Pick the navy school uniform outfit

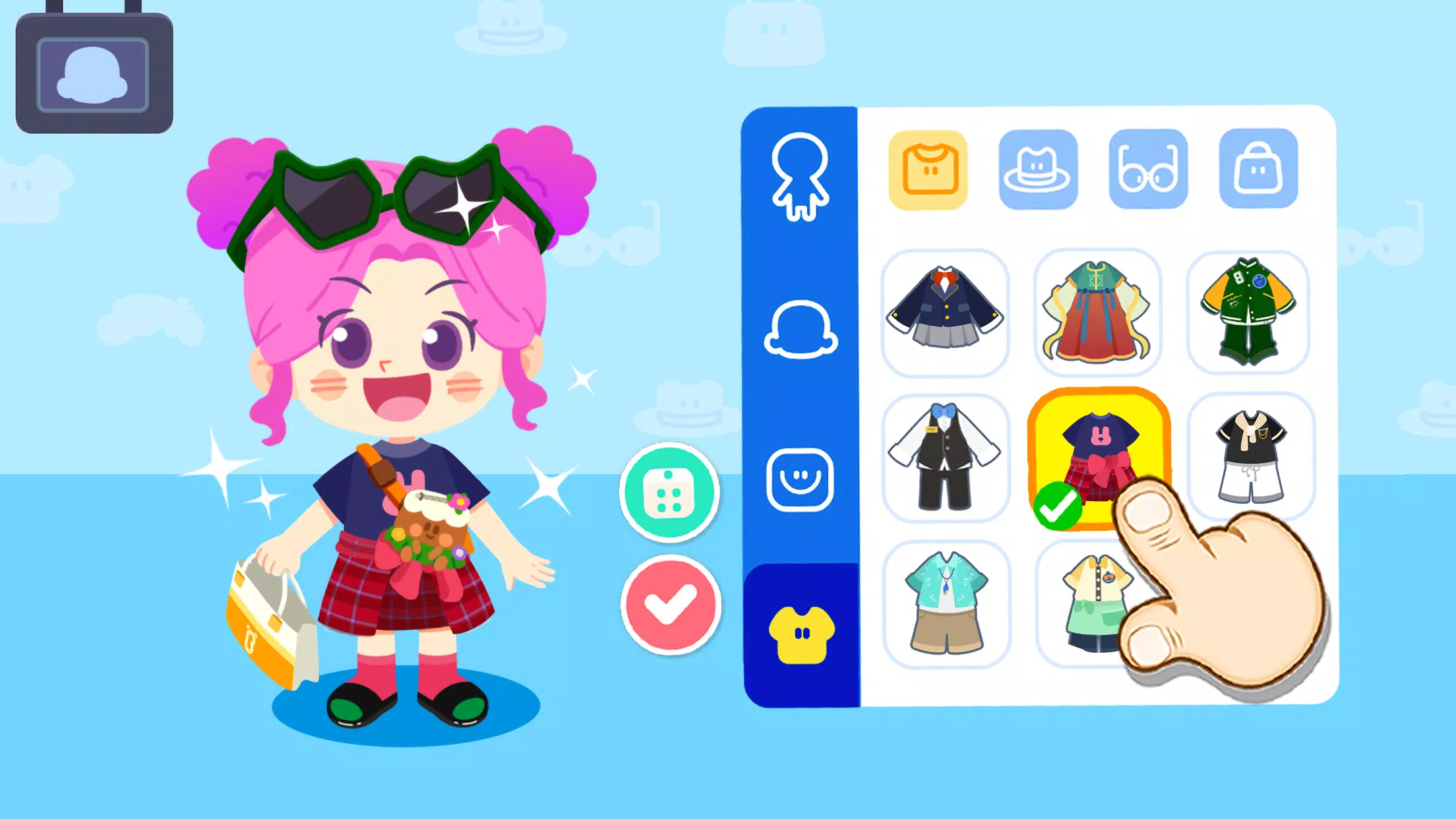coord(945,311)
